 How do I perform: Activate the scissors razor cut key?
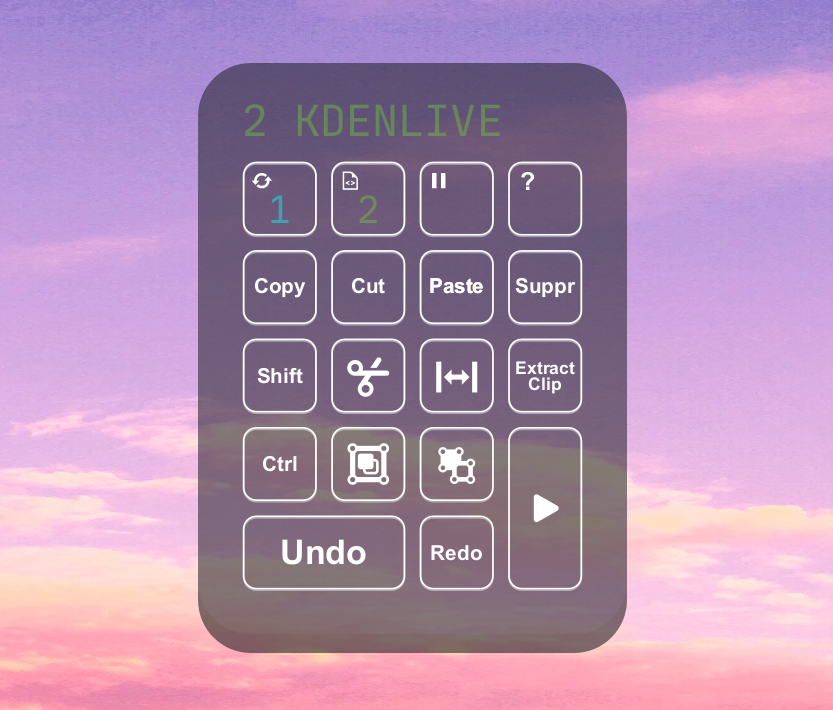[x=368, y=376]
